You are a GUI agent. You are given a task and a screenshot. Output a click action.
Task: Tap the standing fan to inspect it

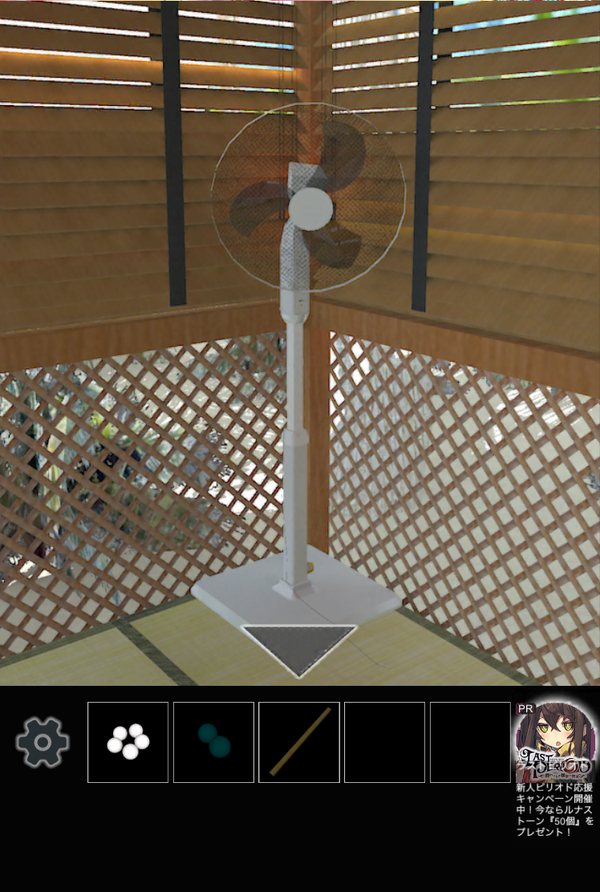pos(308,210)
